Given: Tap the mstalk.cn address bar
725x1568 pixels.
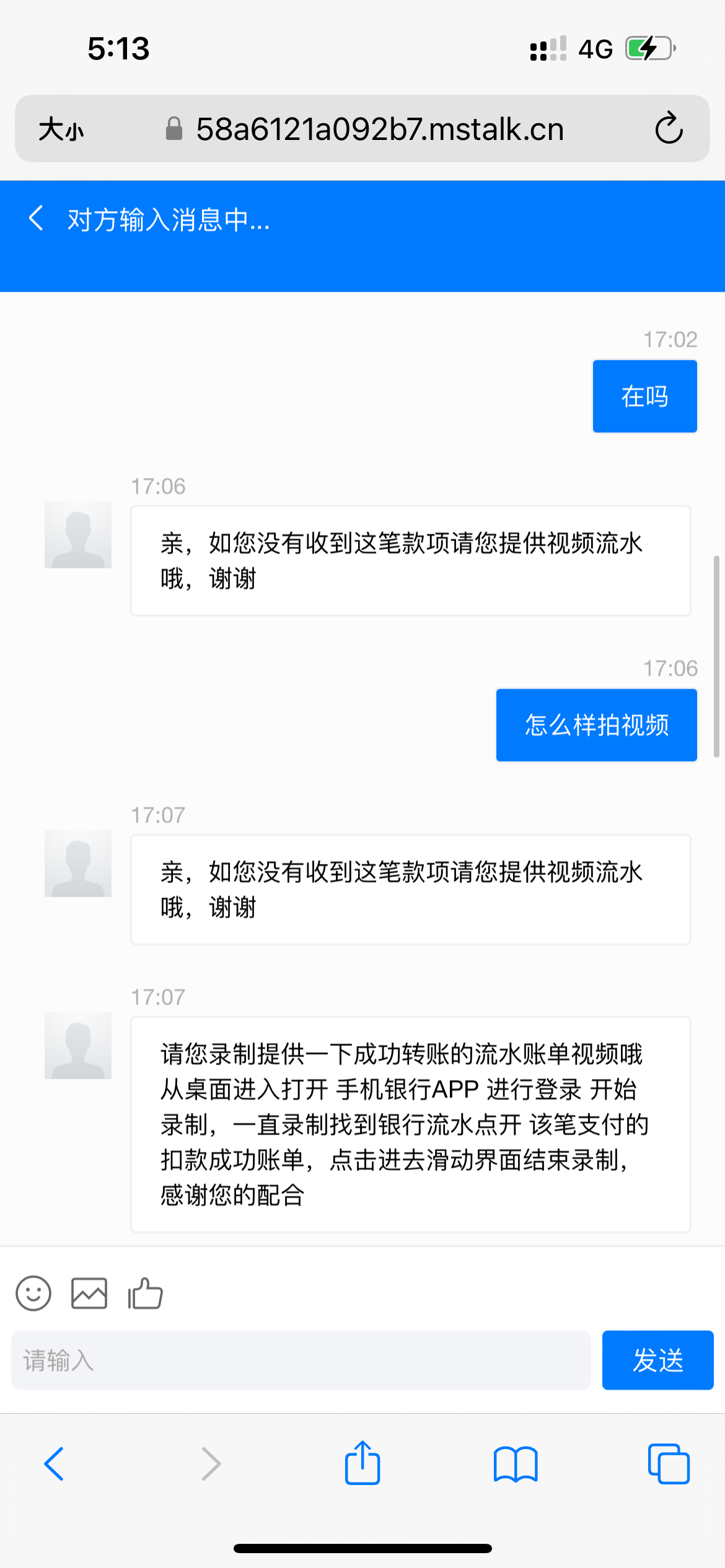Looking at the screenshot, I should (x=379, y=129).
